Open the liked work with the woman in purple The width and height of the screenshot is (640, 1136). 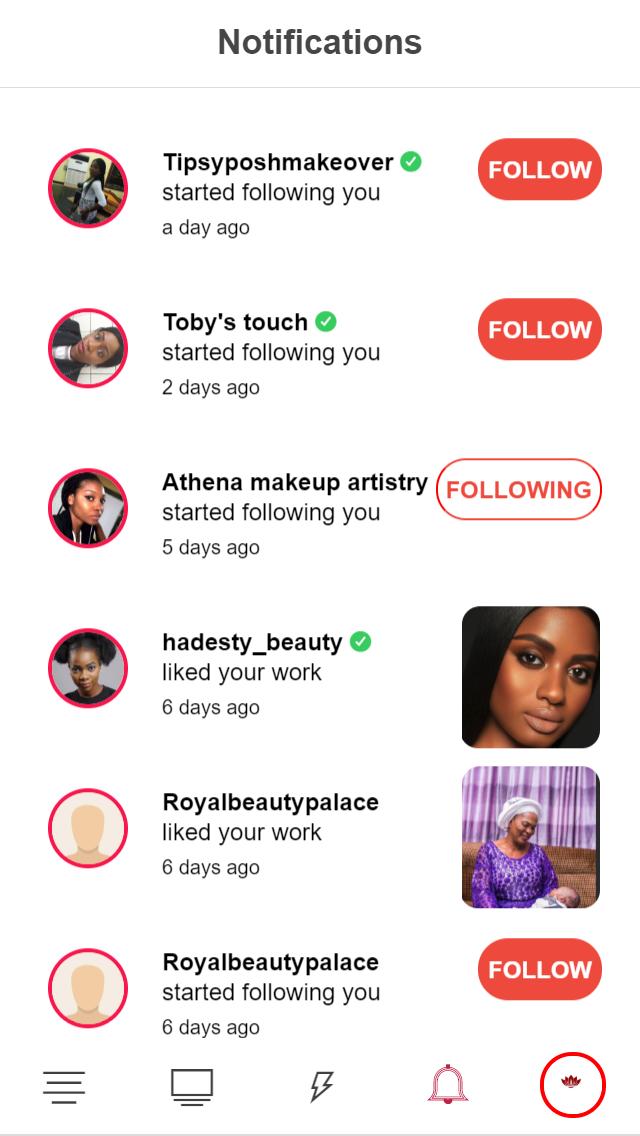pos(530,837)
